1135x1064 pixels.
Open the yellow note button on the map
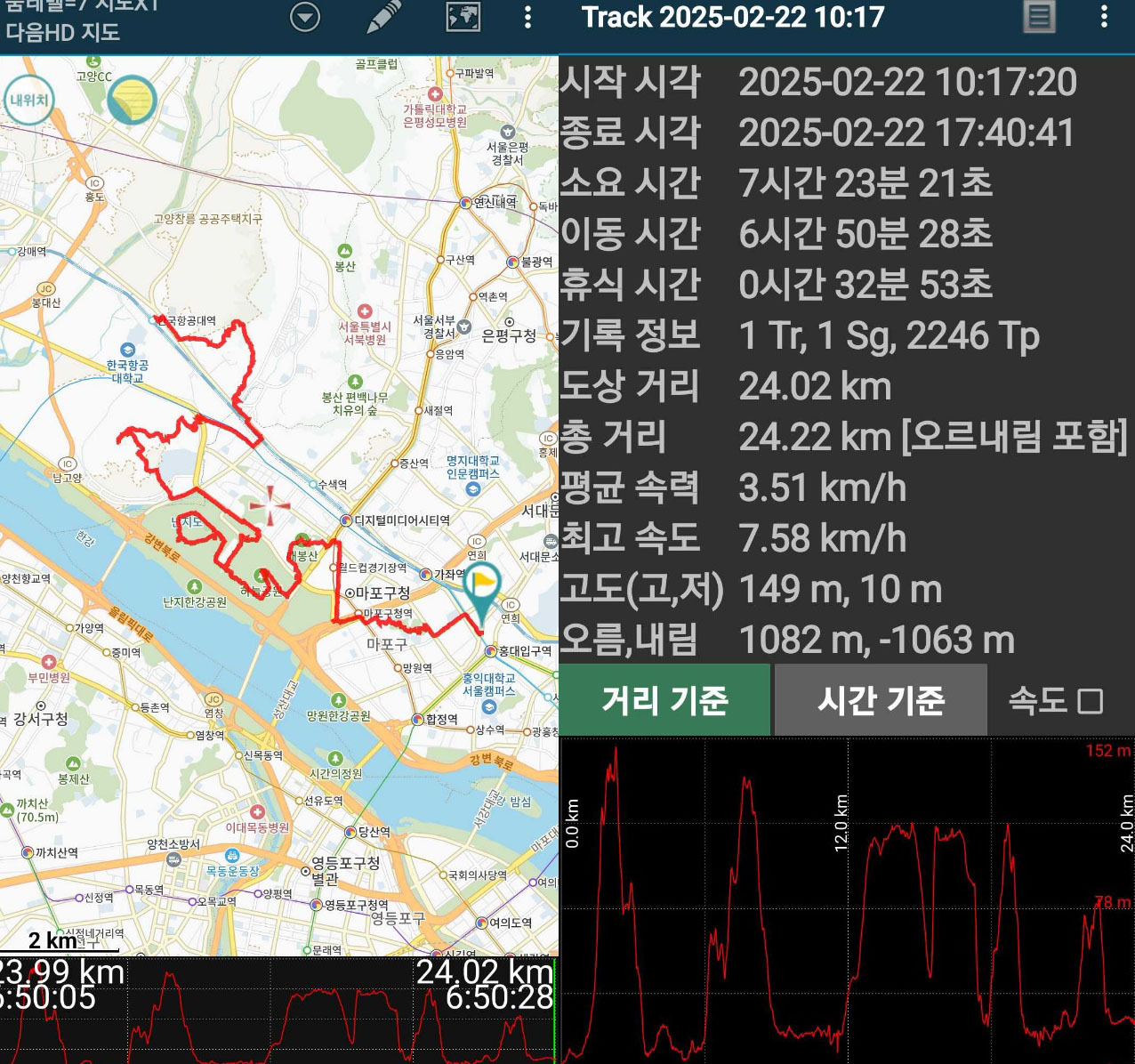132,100
